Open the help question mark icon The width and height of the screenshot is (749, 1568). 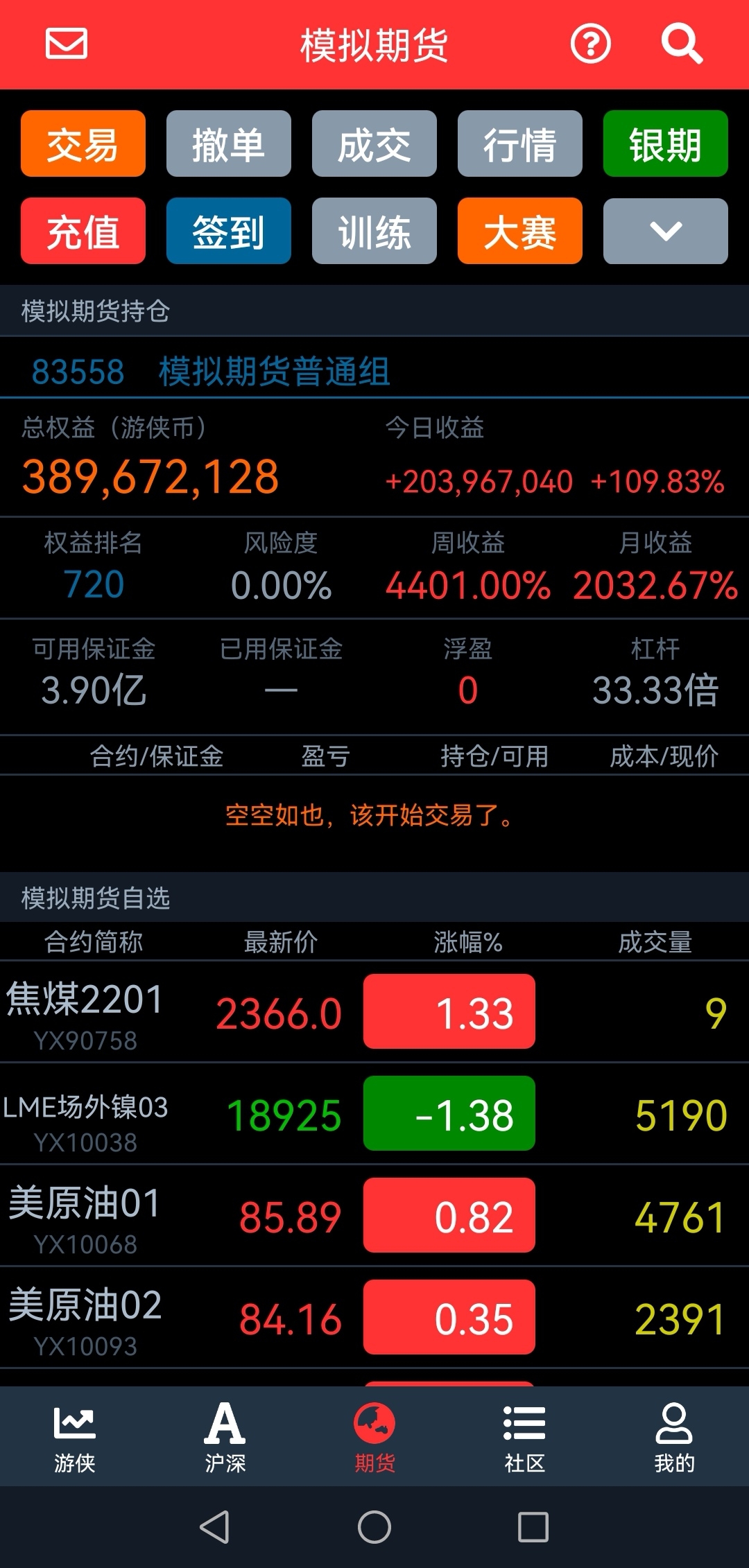(590, 44)
